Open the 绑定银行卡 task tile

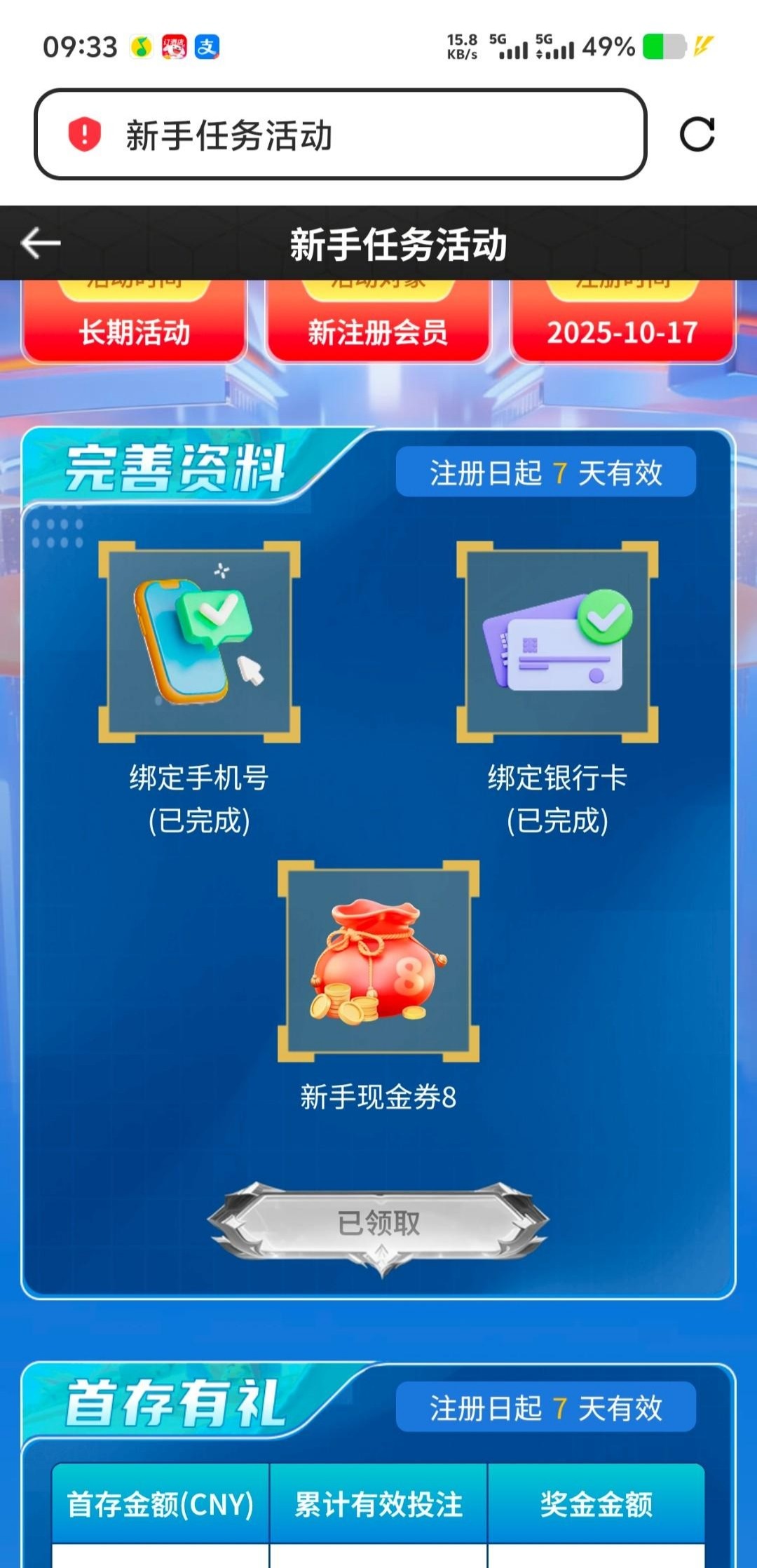(x=557, y=642)
